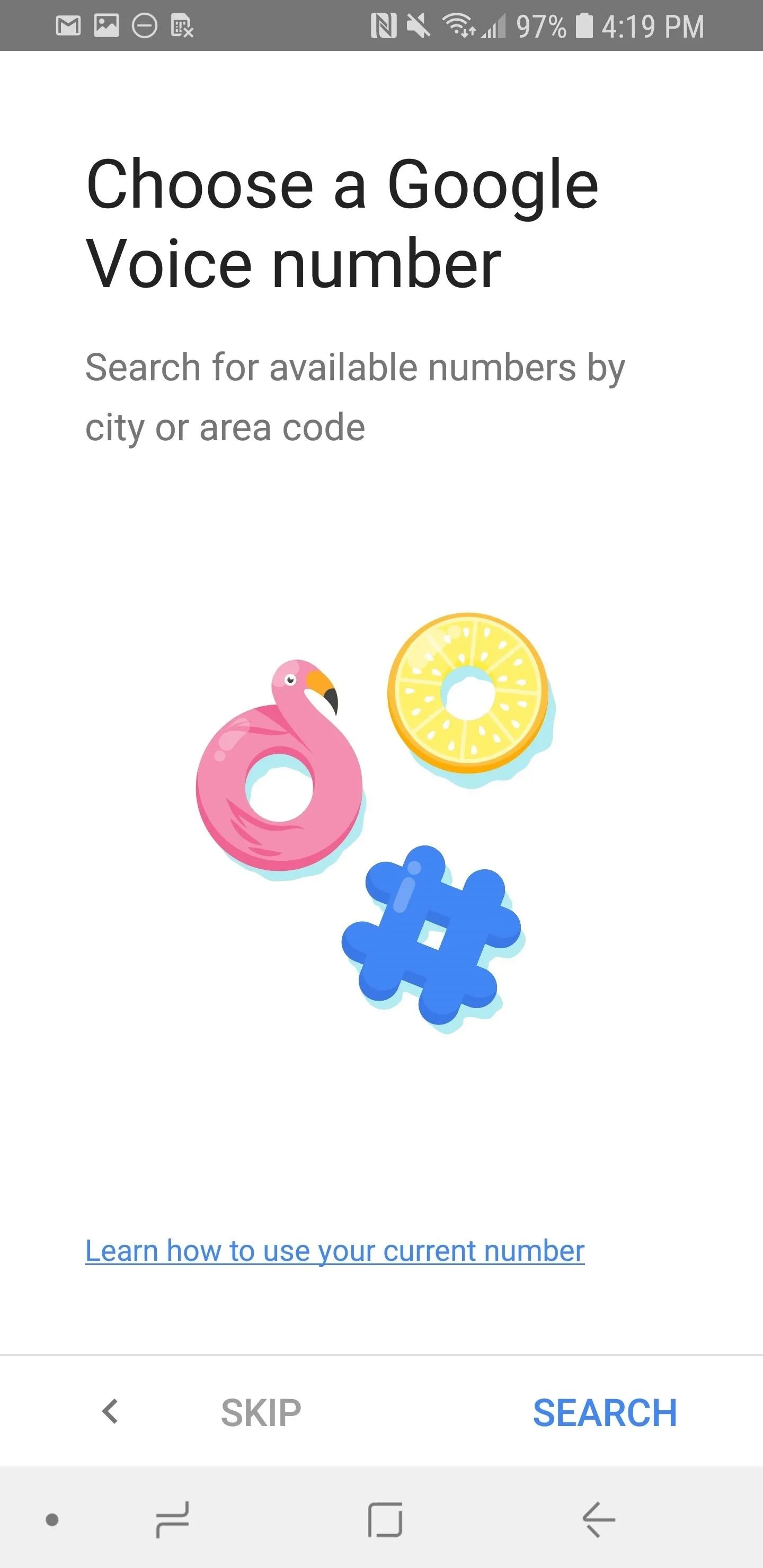
Task: Go to the home screen via the navigation bar
Action: tap(385, 1519)
